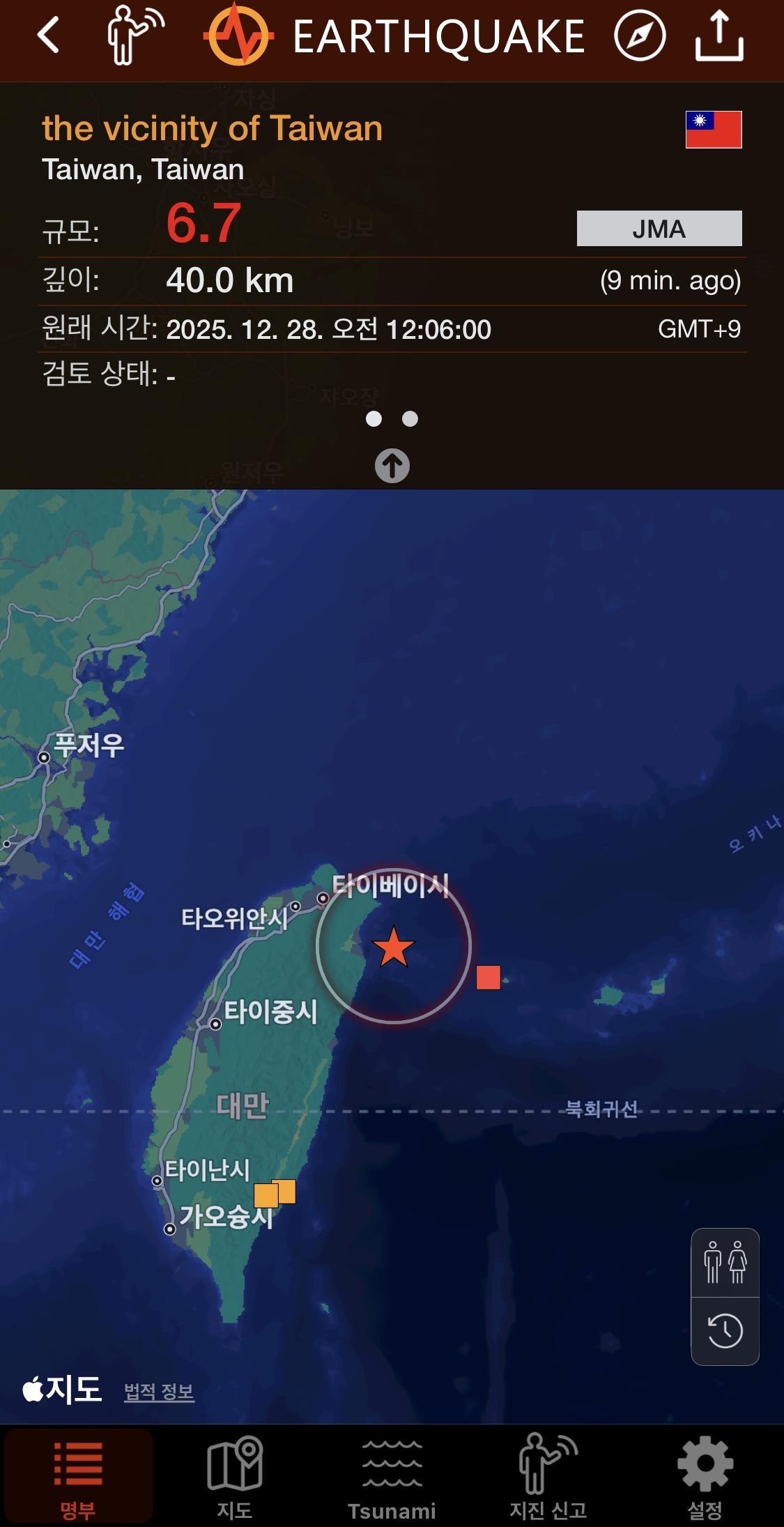Tap the Taiwan flag icon
This screenshot has height=1527, width=784.
tap(713, 129)
